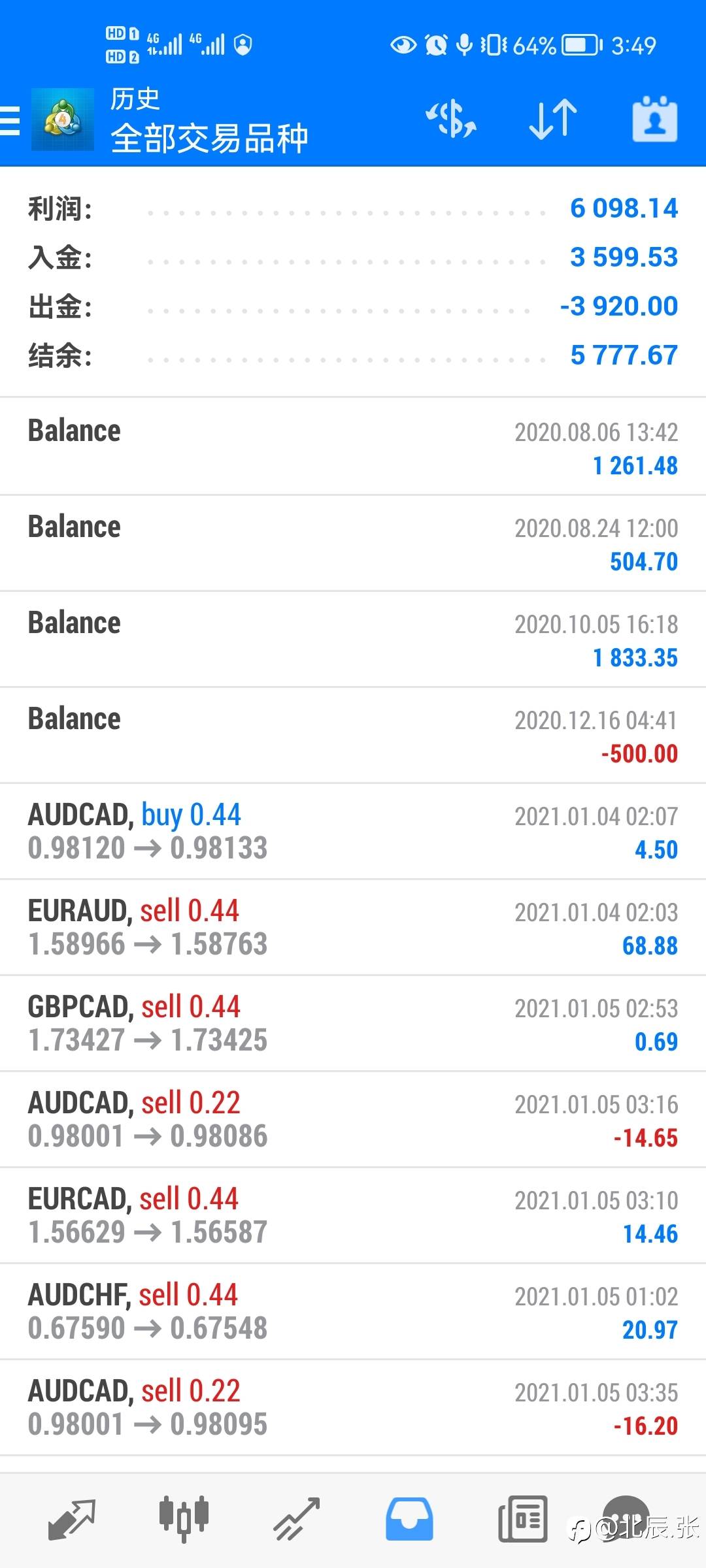The width and height of the screenshot is (706, 1568).
Task: Switch to the Trade tab
Action: point(296,1518)
